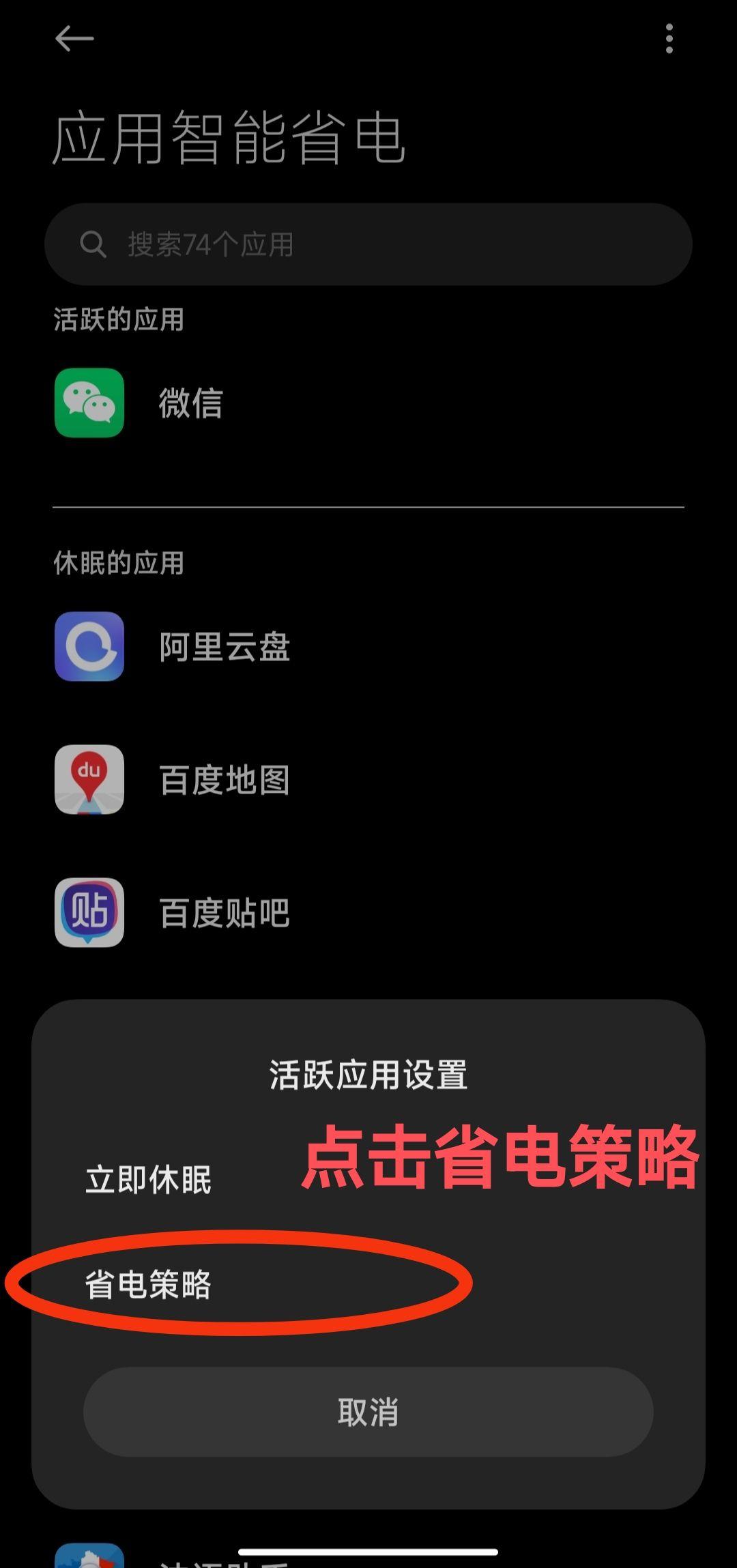Screen dimensions: 737x1568
Task: Open the 阿里云盘 app entry
Action: coord(369,646)
